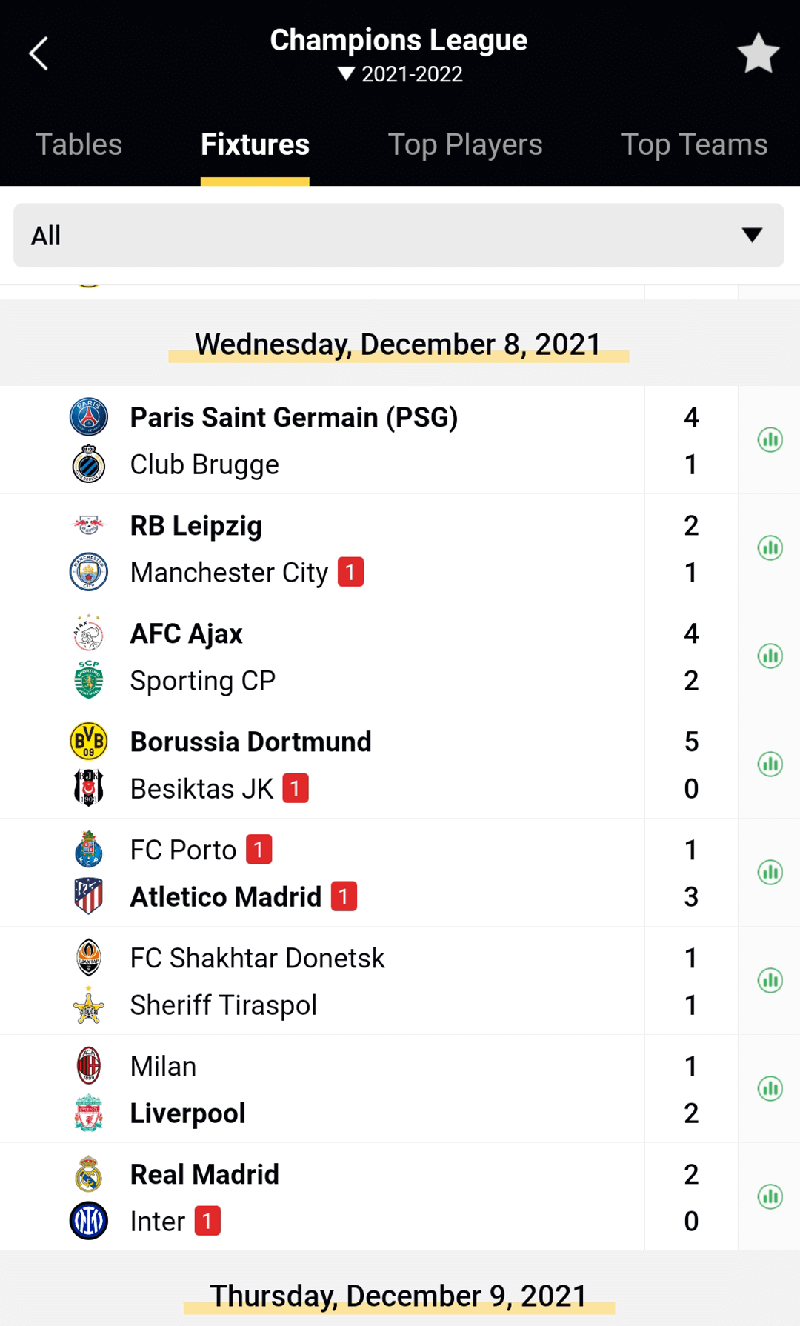Switch to the Top Players tab
This screenshot has width=800, height=1326.
click(x=465, y=145)
